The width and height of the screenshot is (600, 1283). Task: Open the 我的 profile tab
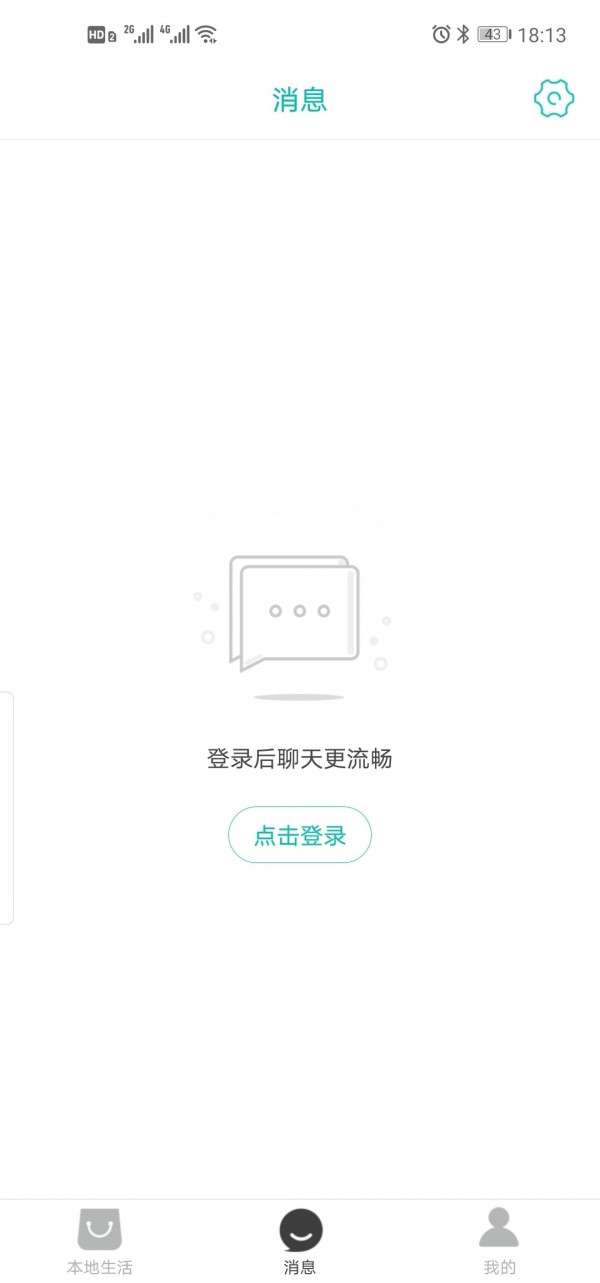tap(499, 1241)
